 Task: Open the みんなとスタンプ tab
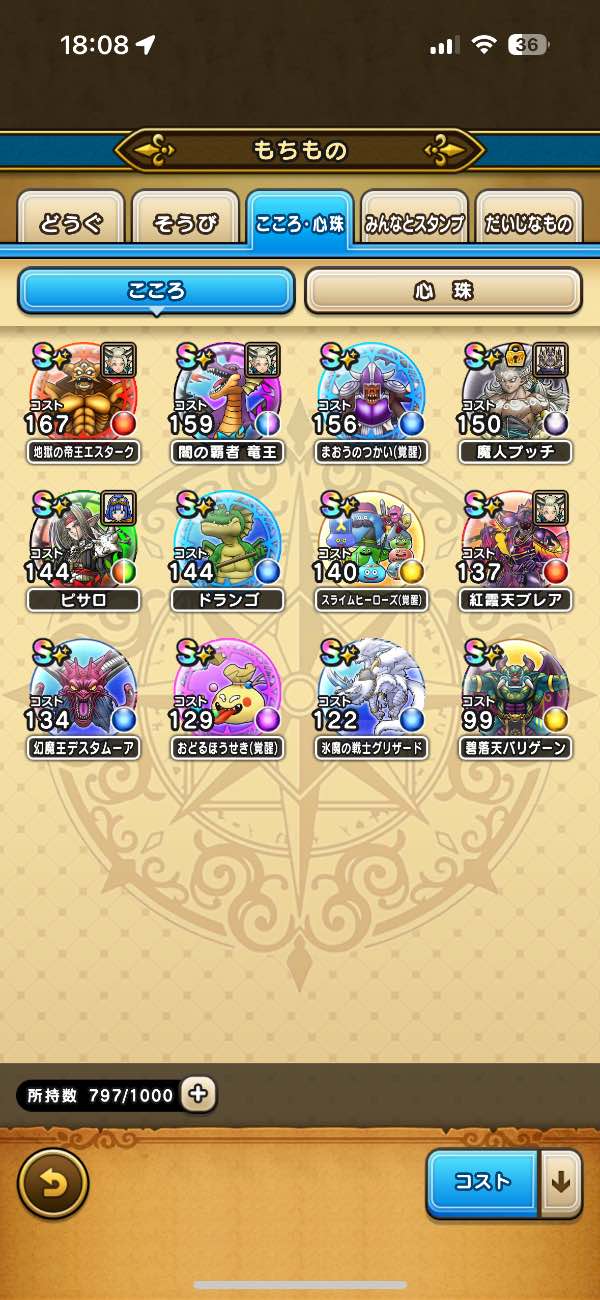414,223
